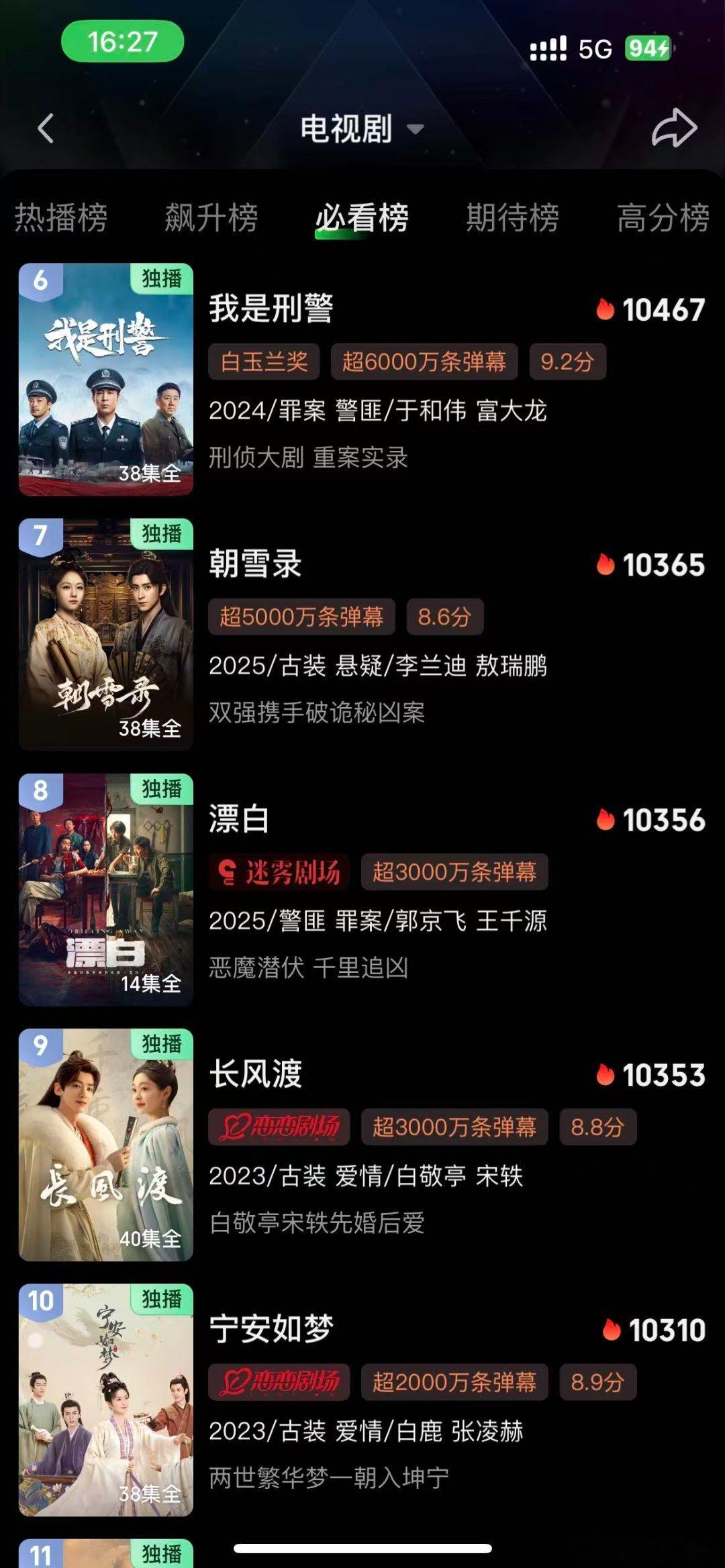This screenshot has width=725, height=1568.
Task: Switch to the 期待榜 tab
Action: 512,217
